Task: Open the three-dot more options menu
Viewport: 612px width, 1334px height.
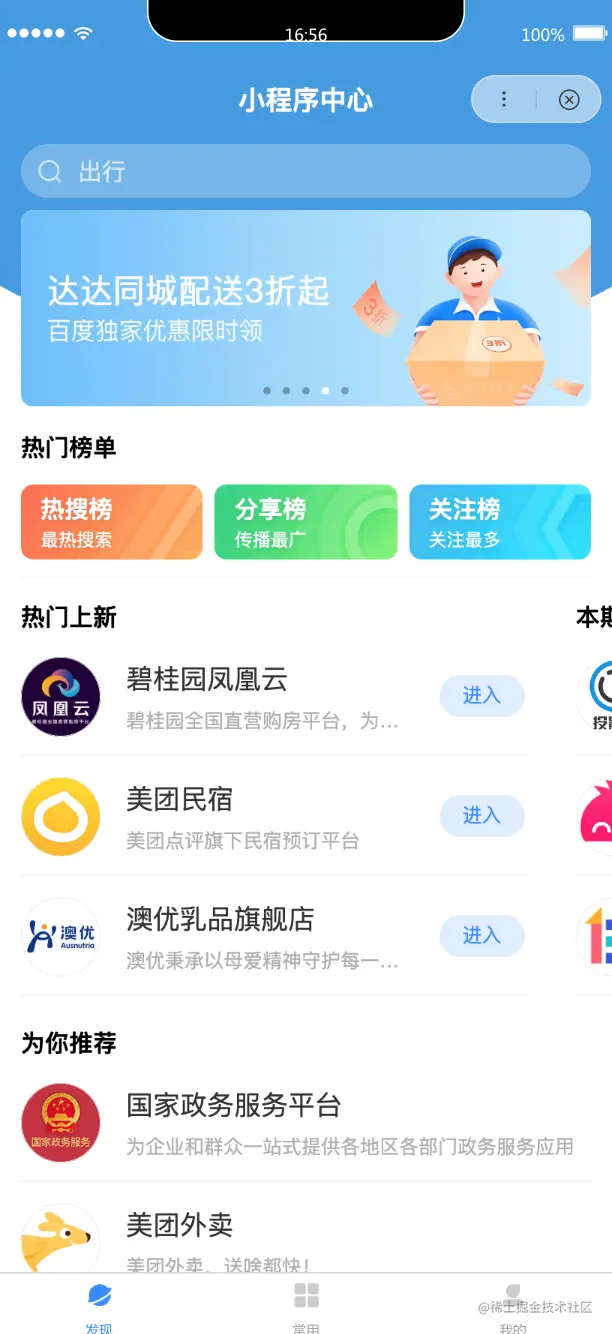Action: tap(504, 99)
